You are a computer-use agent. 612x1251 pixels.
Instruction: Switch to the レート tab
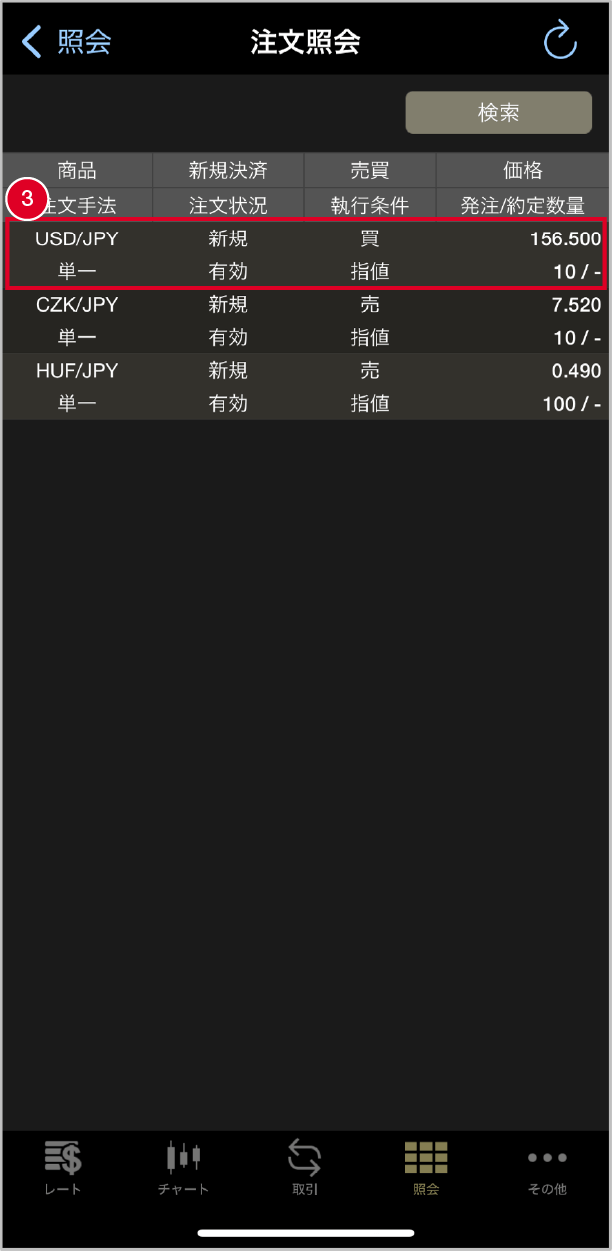pos(63,1168)
